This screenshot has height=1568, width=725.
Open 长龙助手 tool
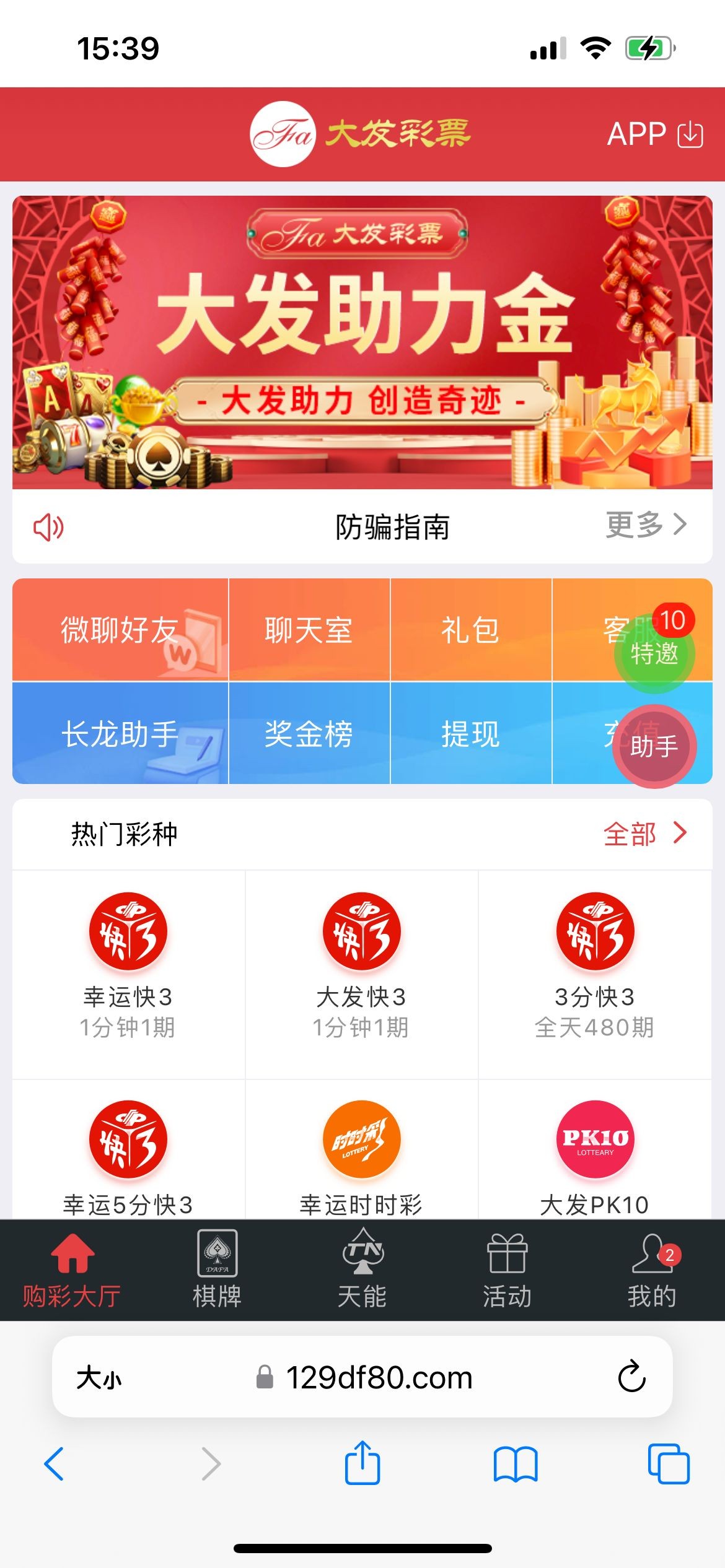[x=120, y=734]
